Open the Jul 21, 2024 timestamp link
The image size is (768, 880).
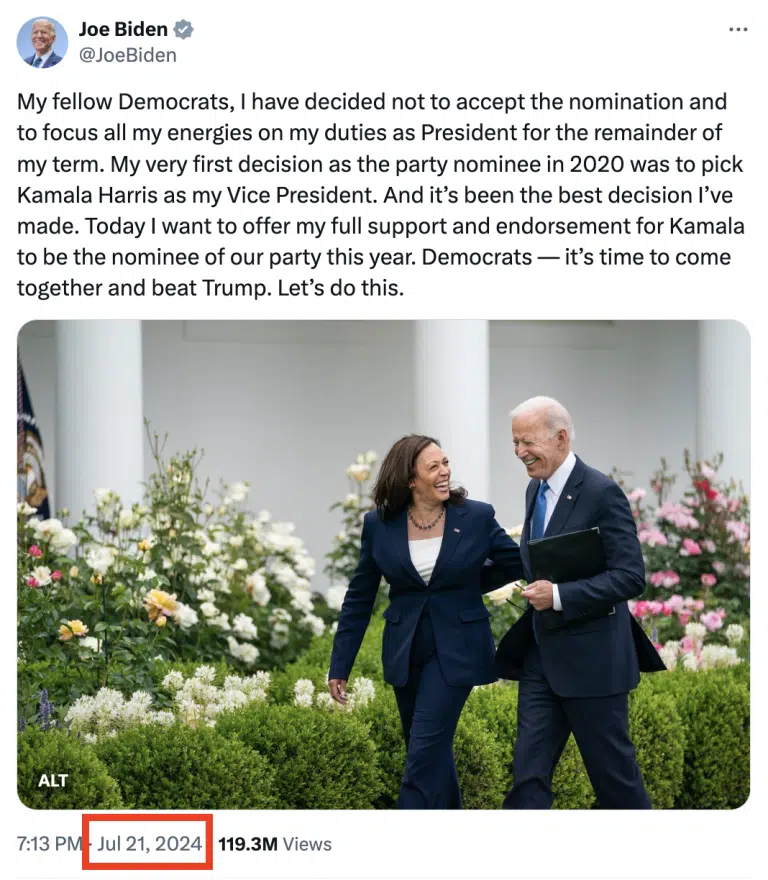146,844
